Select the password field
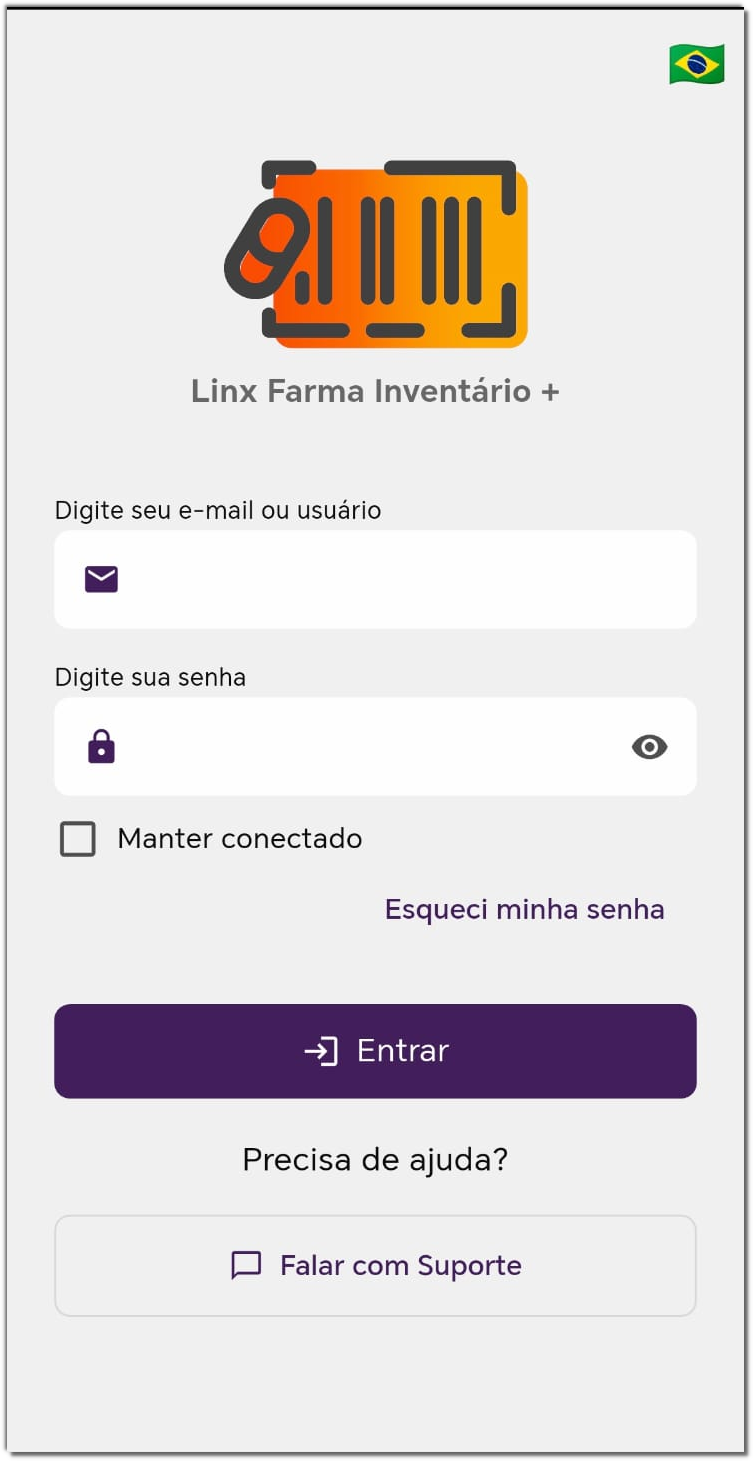The width and height of the screenshot is (753, 1461). point(370,747)
